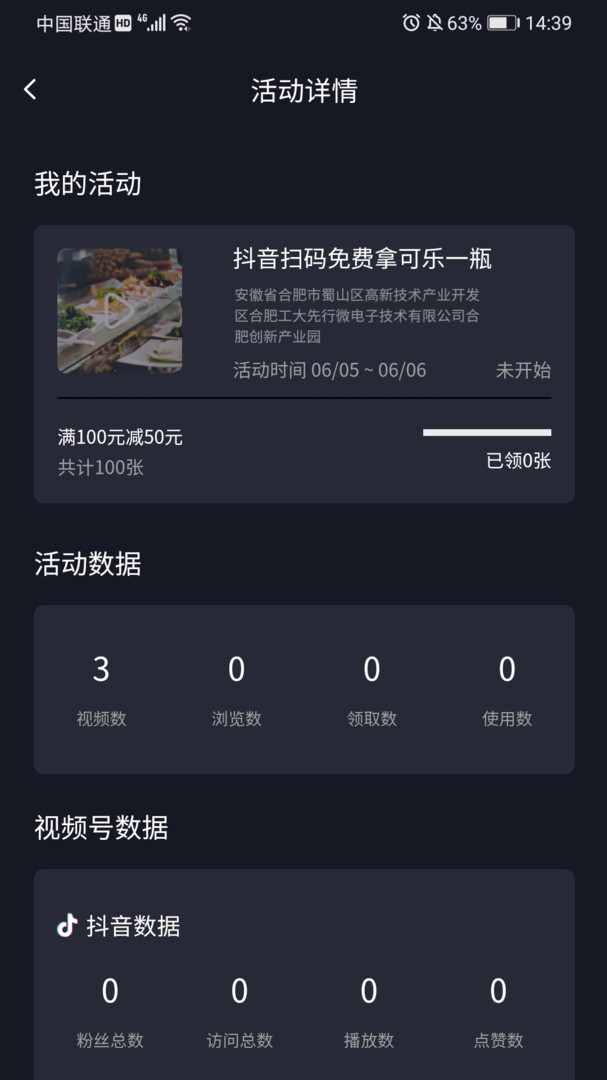Play the activity video thumbnail

coord(120,311)
